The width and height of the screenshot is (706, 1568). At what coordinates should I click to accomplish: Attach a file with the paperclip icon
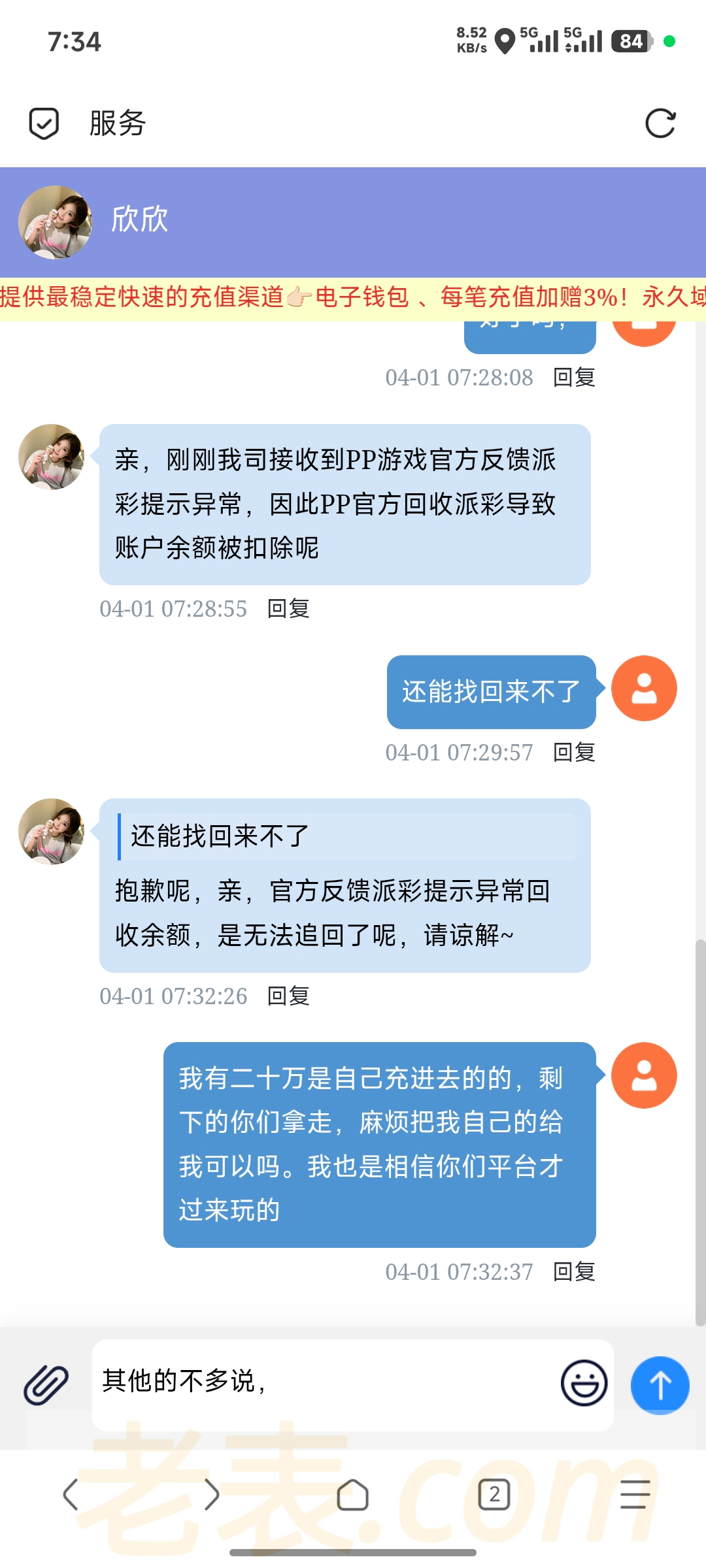tap(46, 1384)
